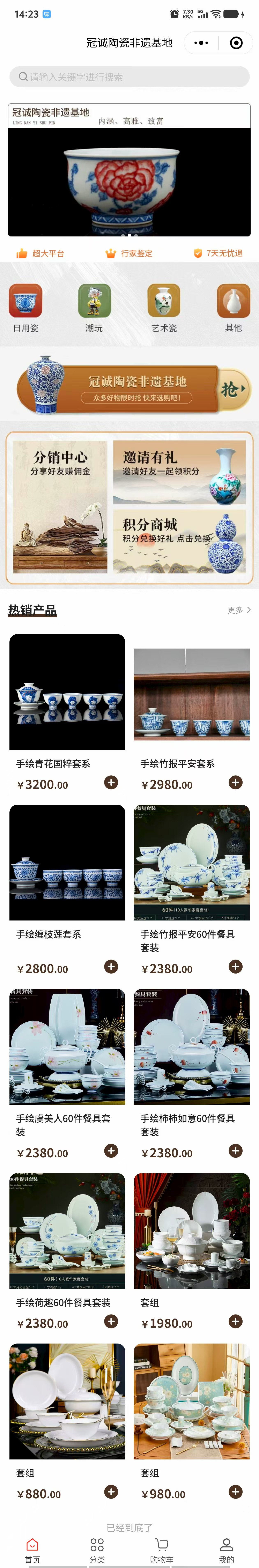
Task: Open the 手绘缠枝莲套系 product
Action: click(x=67, y=863)
